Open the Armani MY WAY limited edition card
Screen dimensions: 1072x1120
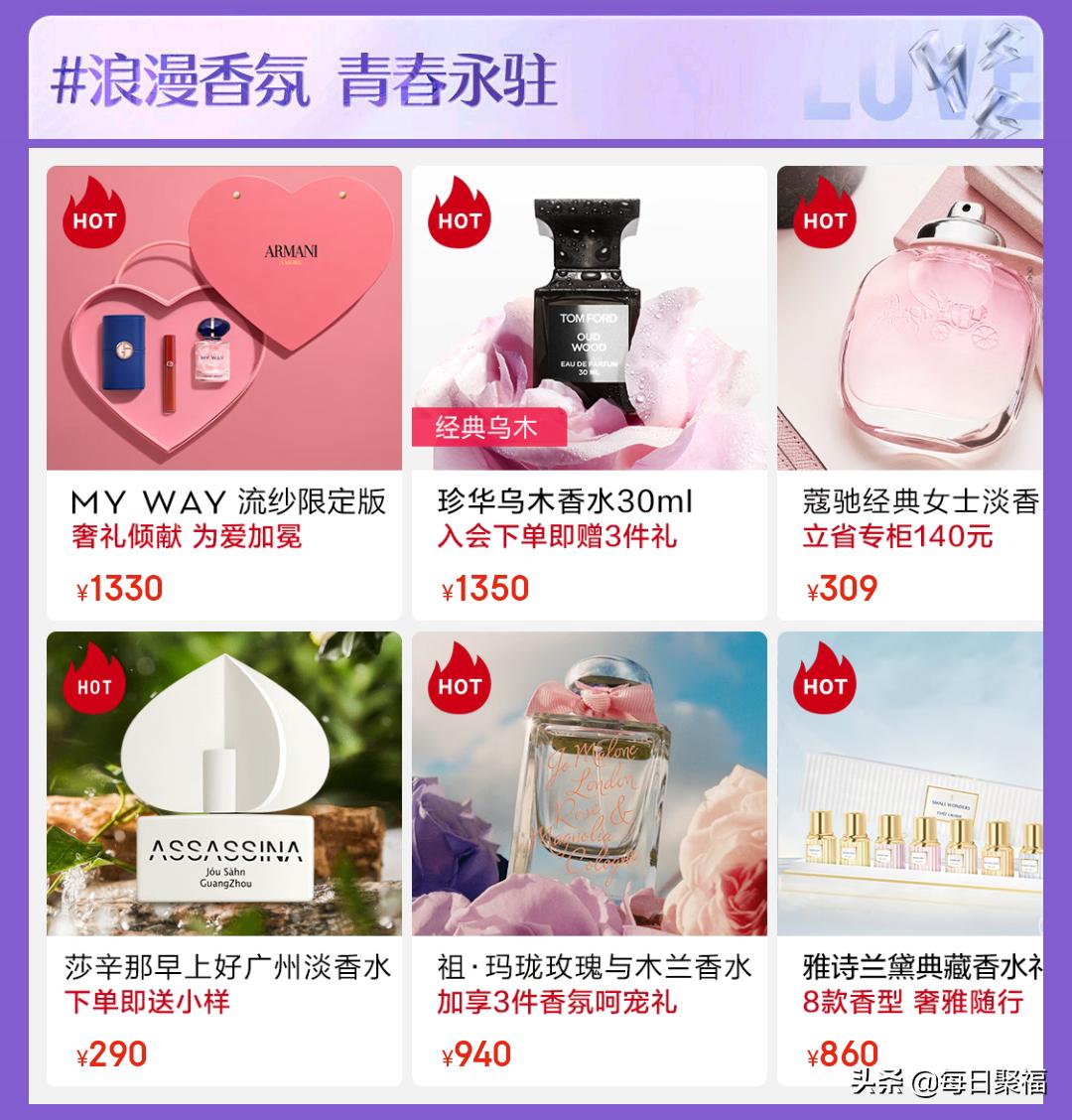point(224,392)
